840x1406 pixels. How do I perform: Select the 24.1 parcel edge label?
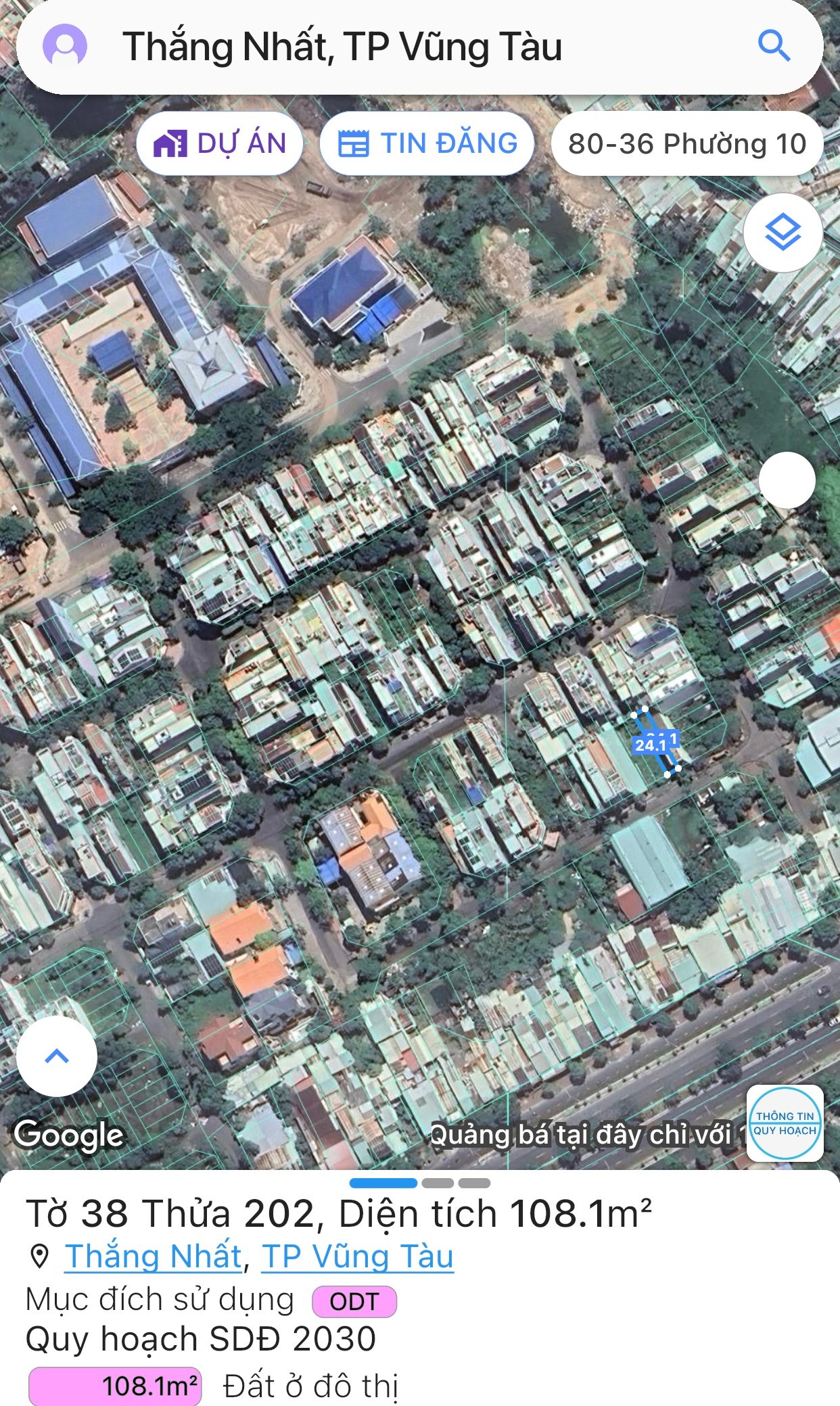[x=651, y=745]
